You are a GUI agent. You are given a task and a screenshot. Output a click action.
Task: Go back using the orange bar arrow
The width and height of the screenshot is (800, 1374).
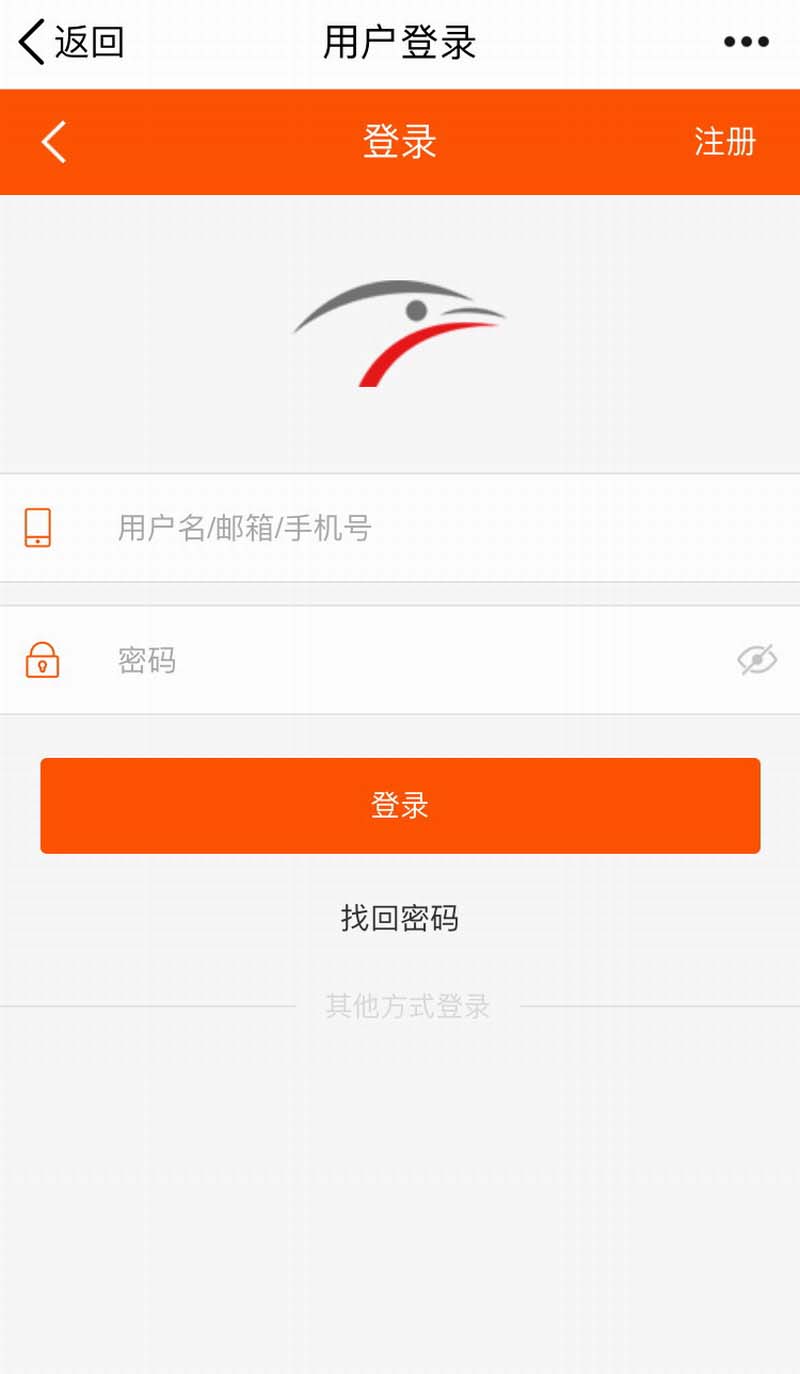point(54,142)
